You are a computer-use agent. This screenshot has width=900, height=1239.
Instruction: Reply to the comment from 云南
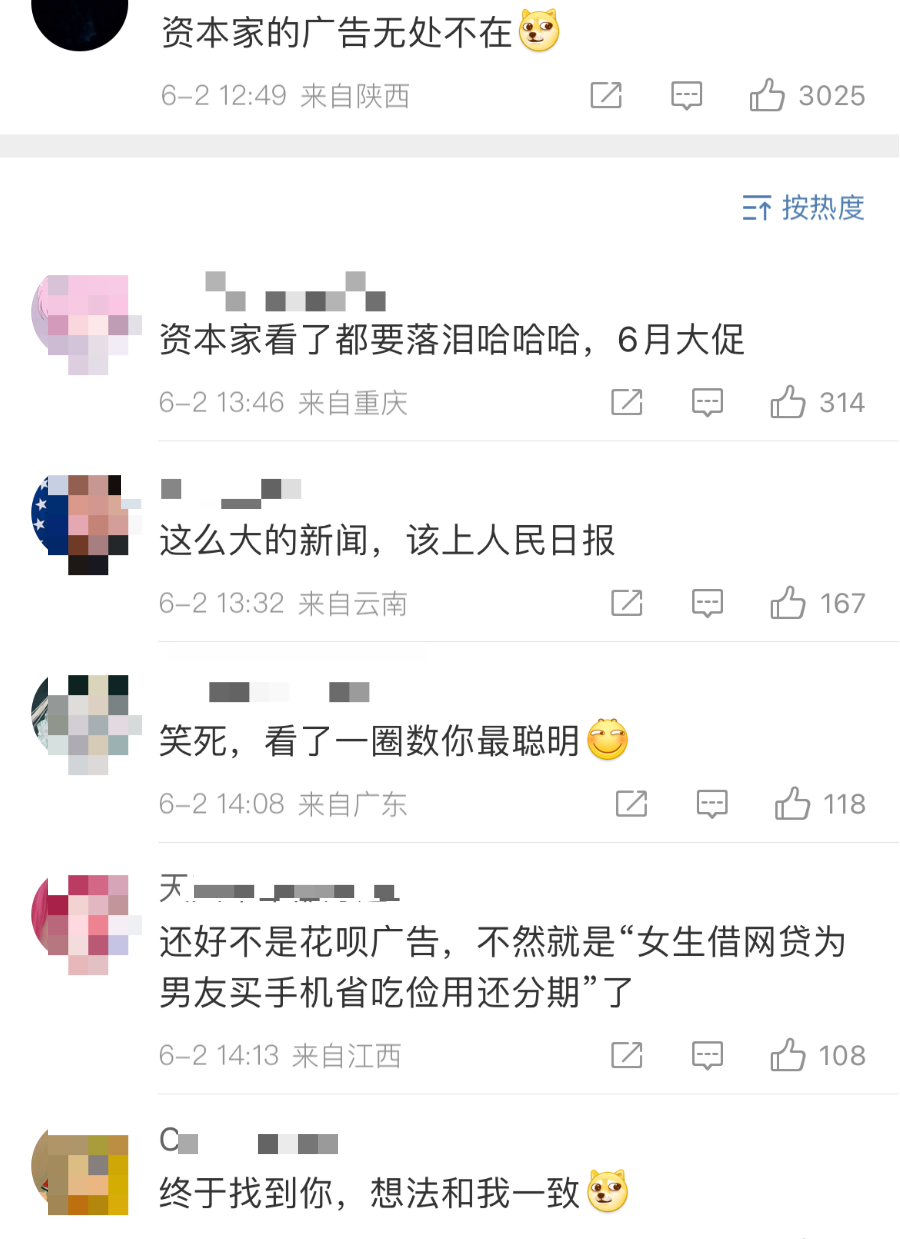click(x=708, y=603)
